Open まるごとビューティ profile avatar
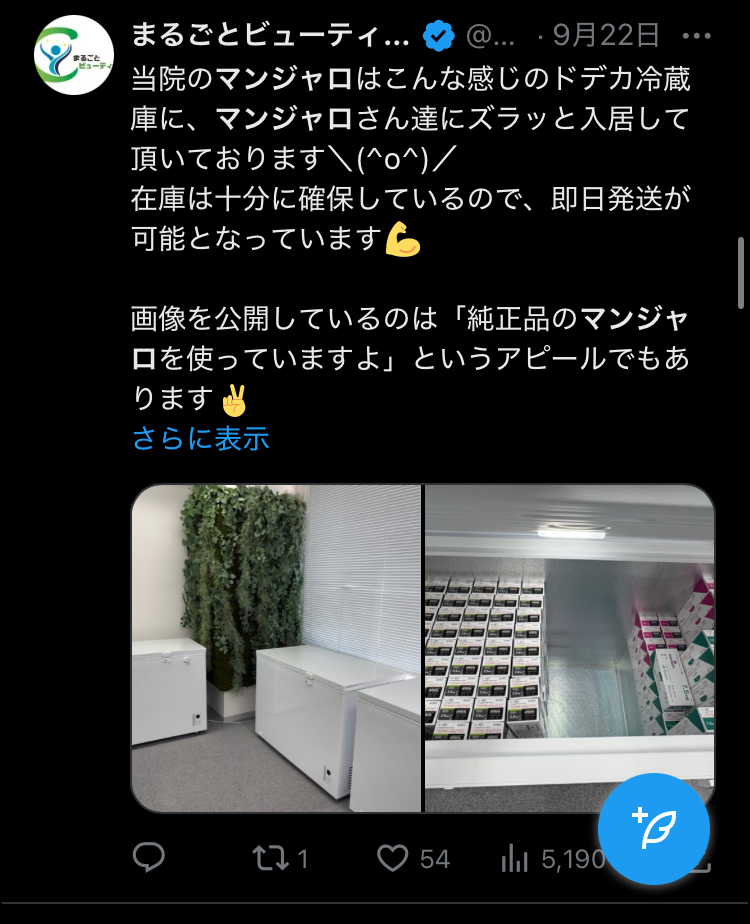The height and width of the screenshot is (924, 750). tap(74, 54)
